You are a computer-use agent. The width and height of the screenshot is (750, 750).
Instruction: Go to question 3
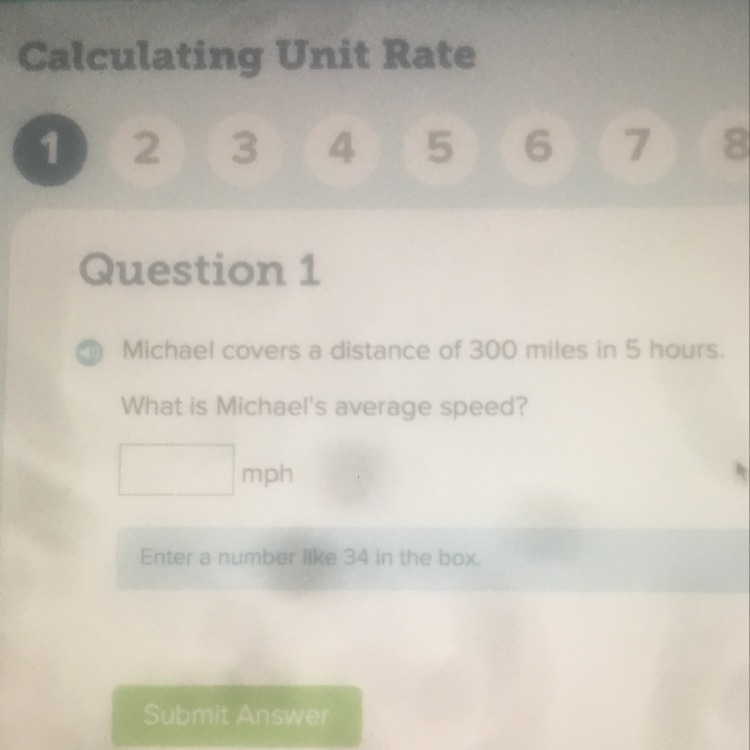(x=244, y=149)
